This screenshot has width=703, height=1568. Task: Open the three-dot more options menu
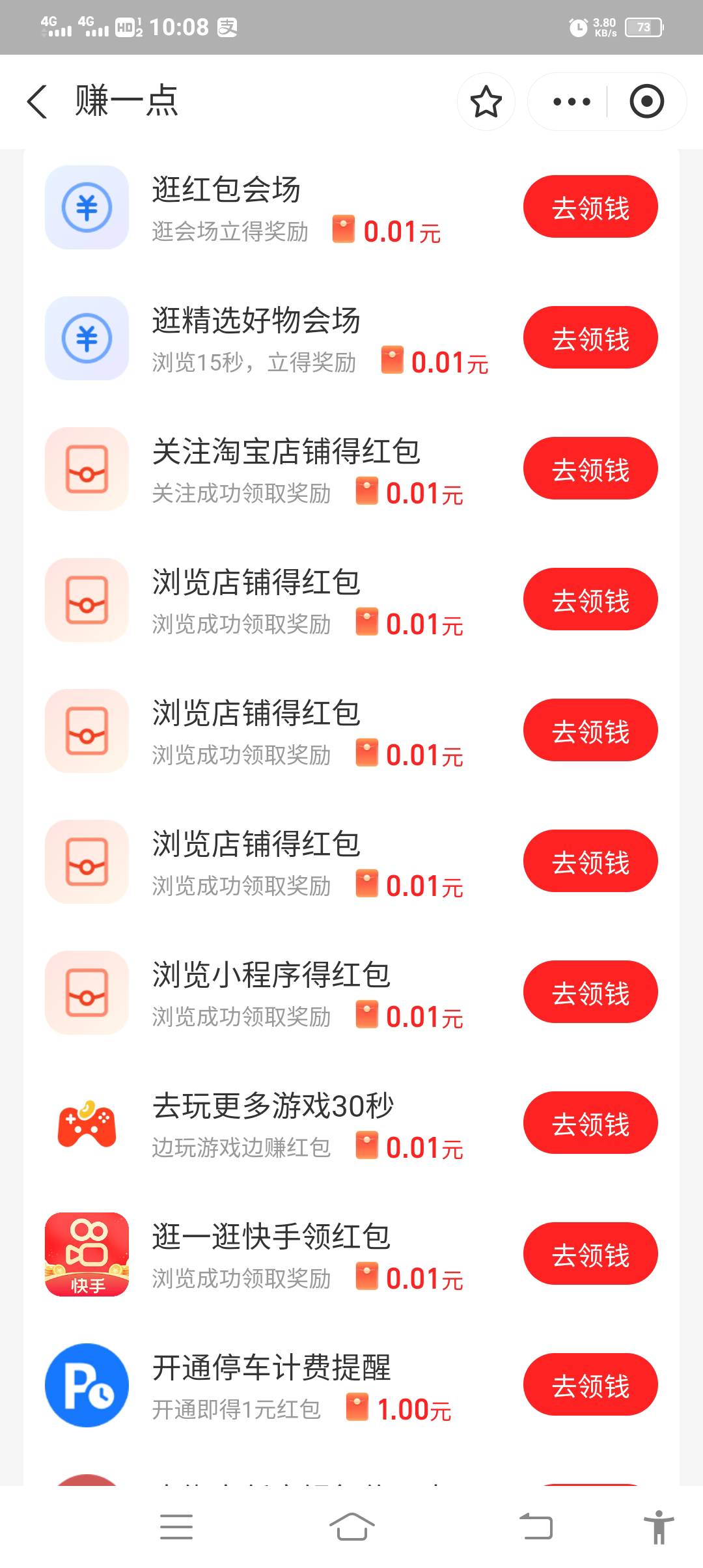[x=571, y=102]
